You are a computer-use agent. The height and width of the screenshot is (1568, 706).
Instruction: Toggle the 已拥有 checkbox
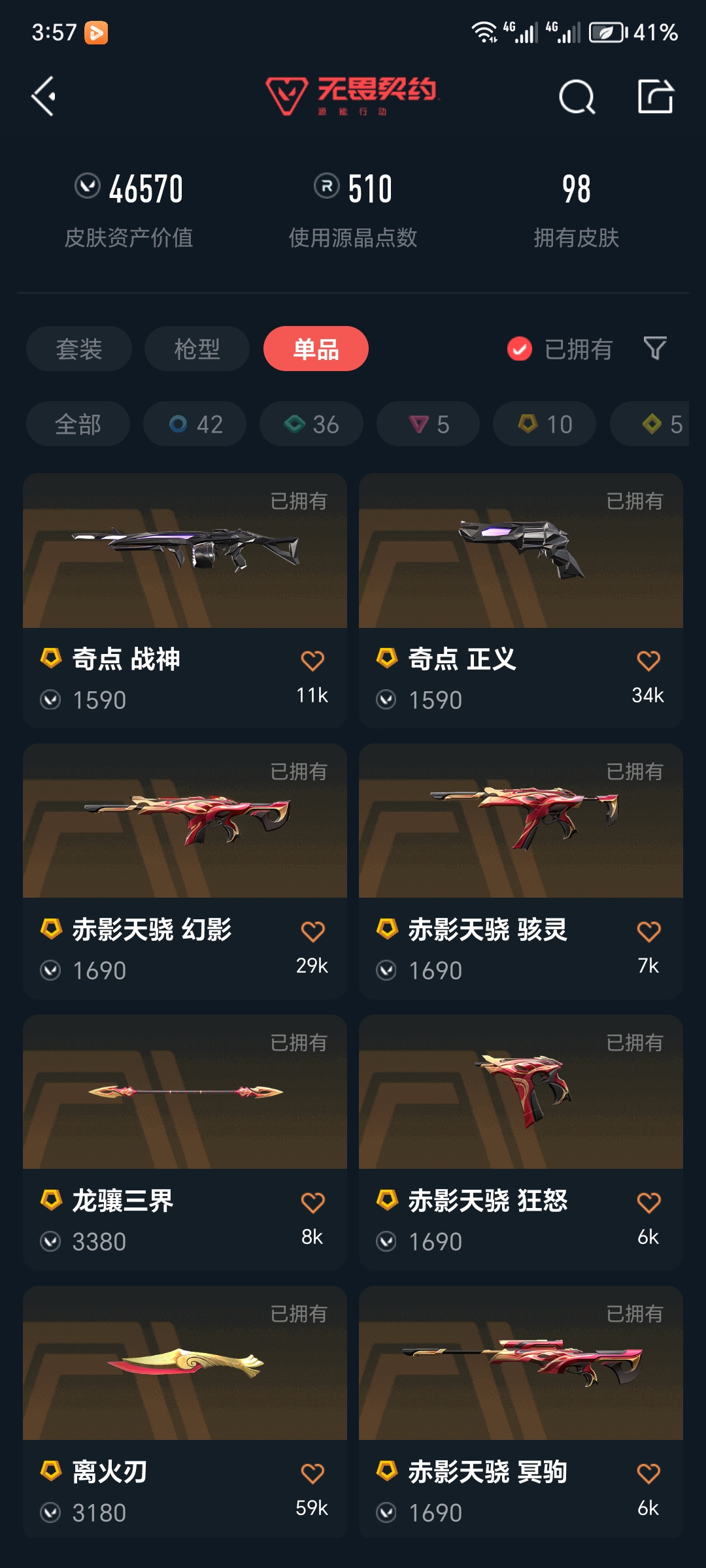[x=520, y=349]
